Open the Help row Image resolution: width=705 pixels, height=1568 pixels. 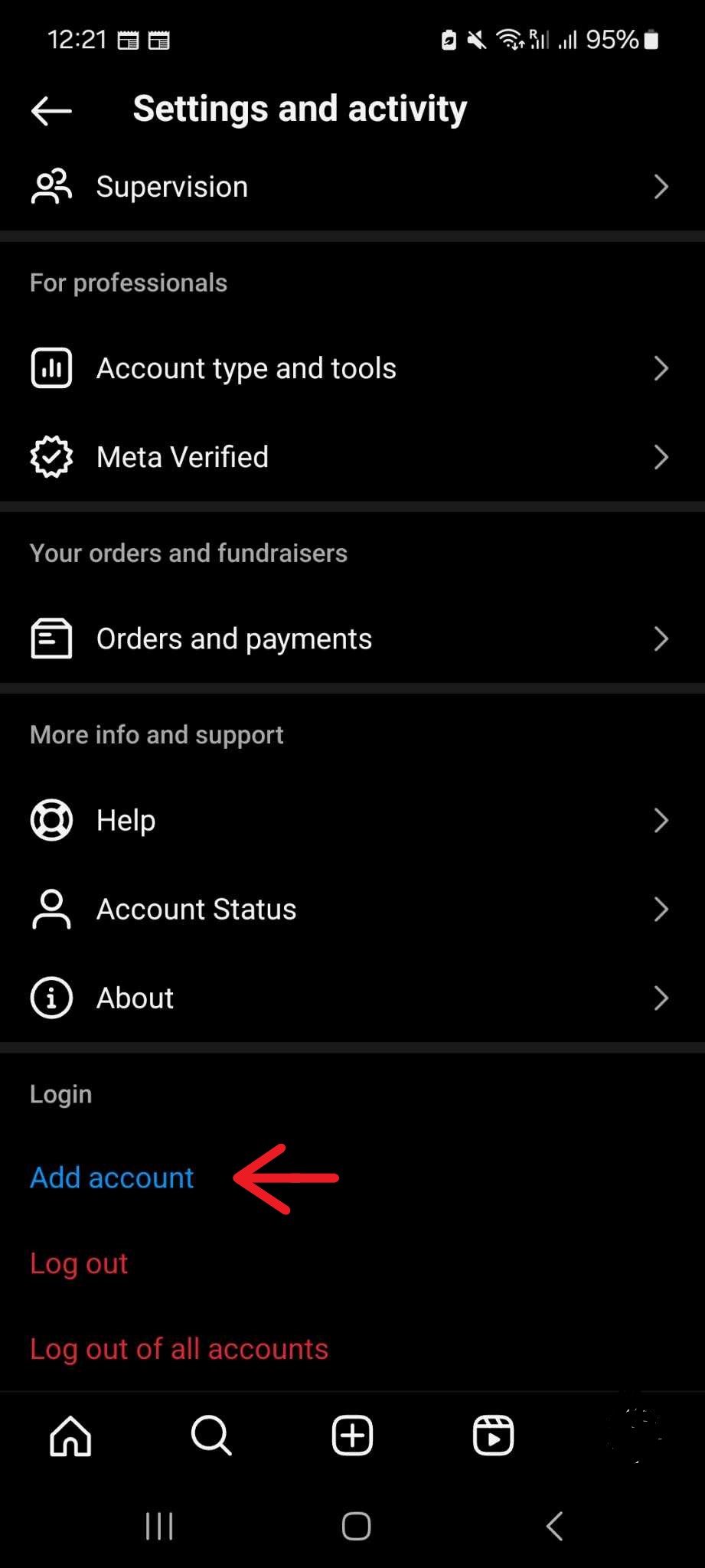point(352,820)
